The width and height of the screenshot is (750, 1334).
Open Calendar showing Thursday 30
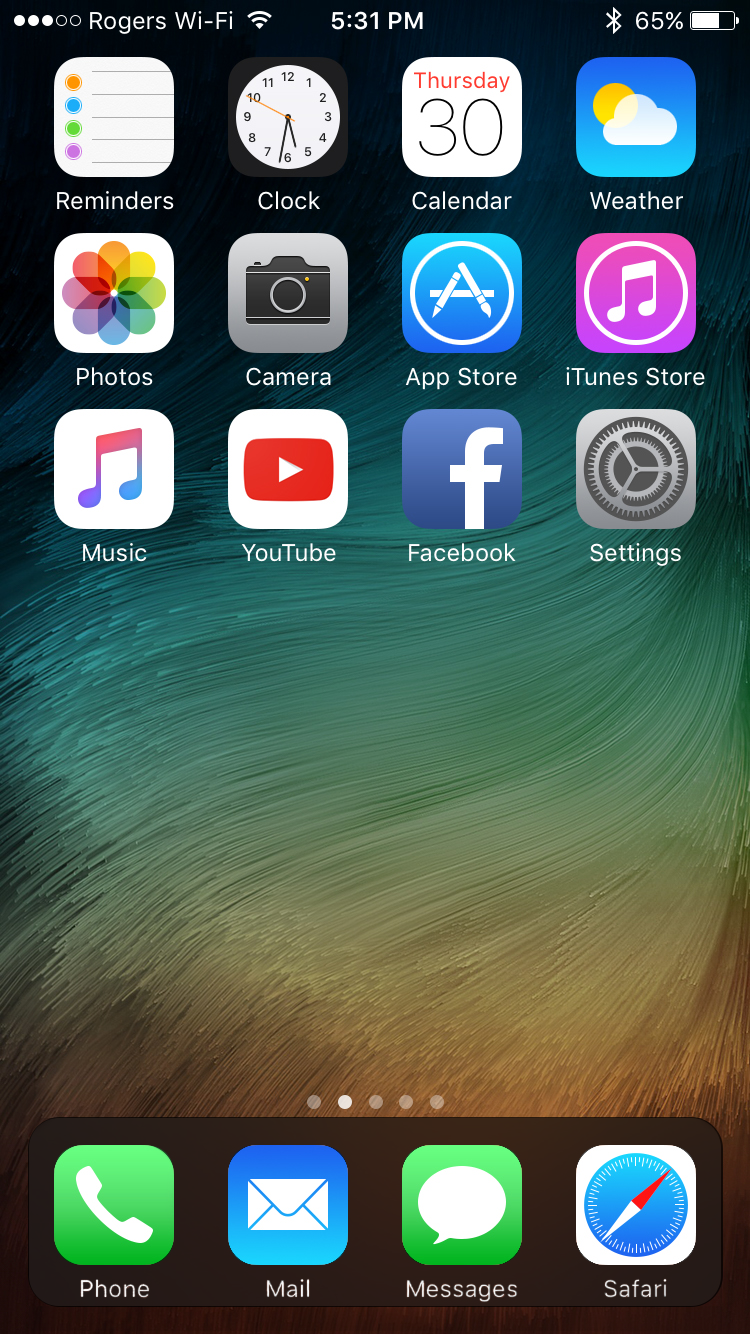click(x=462, y=117)
